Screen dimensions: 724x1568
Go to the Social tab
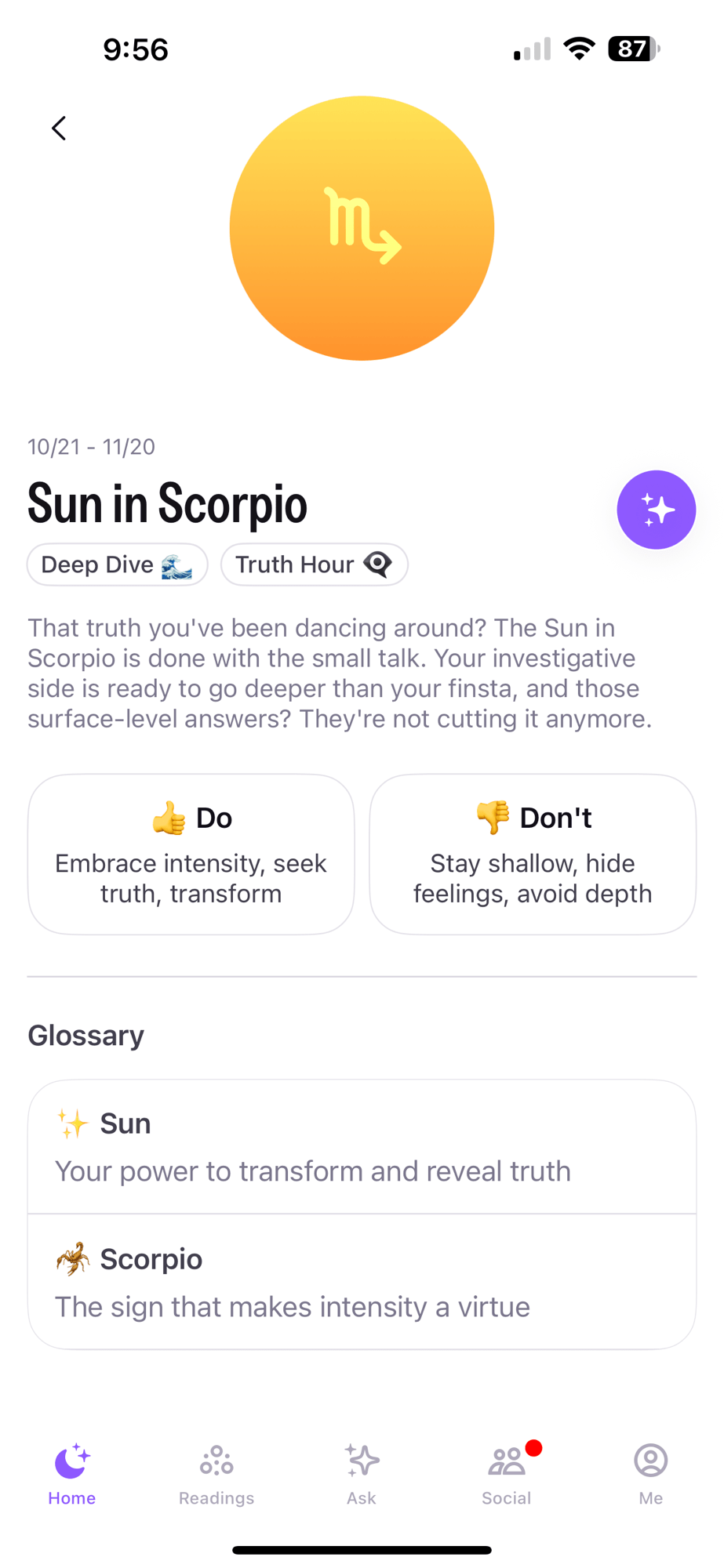507,1474
